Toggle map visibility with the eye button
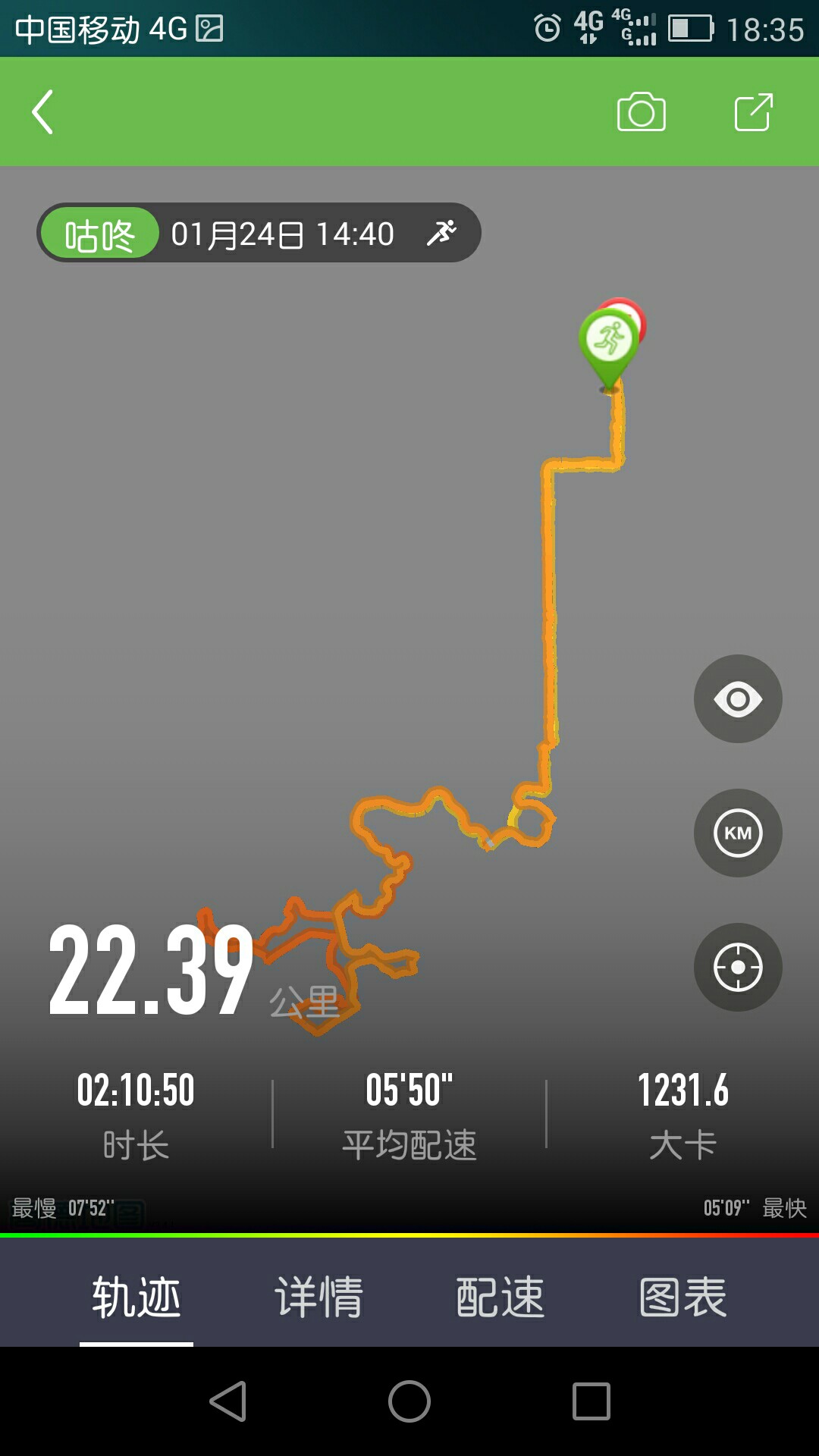Viewport: 819px width, 1456px height. pos(738,698)
